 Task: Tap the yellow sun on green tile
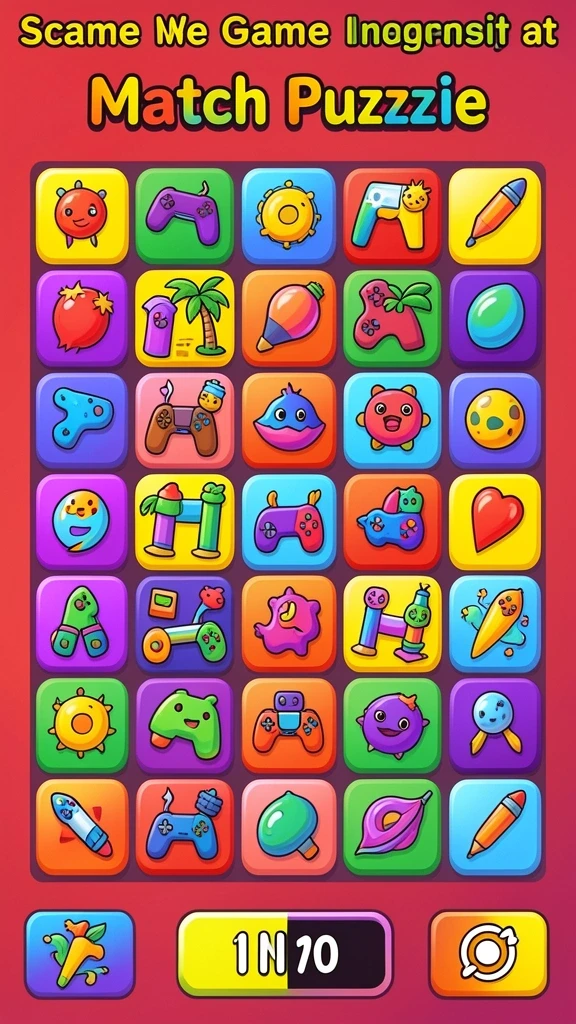[82, 725]
